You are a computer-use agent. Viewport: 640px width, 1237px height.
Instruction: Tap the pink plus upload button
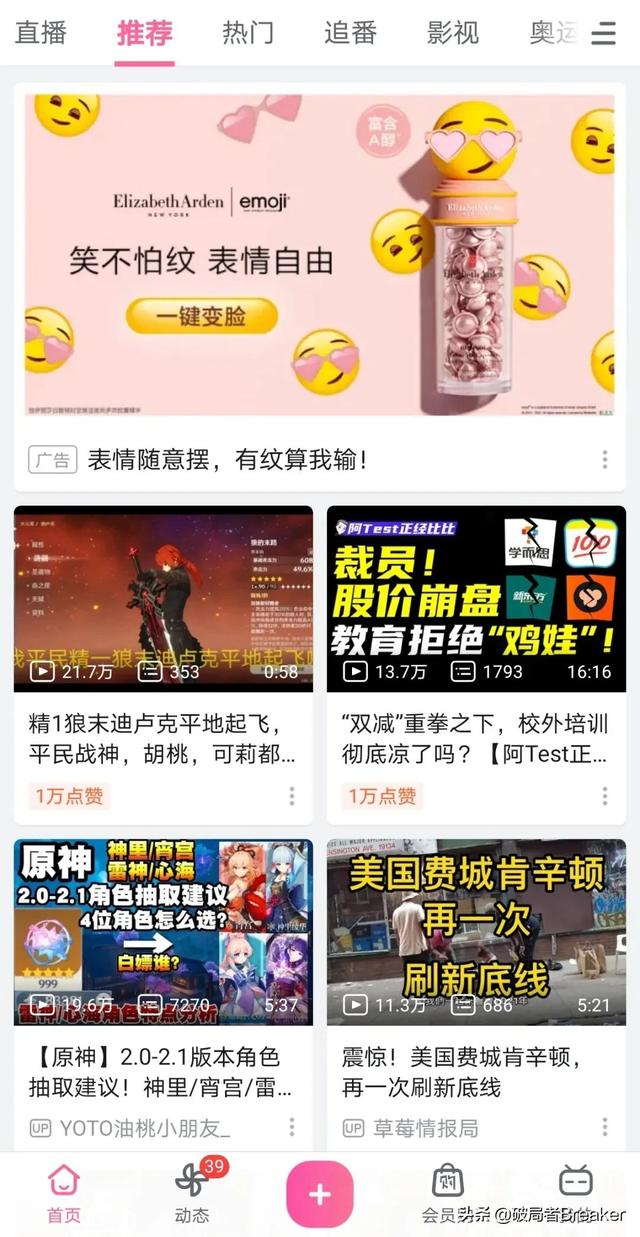[320, 1193]
